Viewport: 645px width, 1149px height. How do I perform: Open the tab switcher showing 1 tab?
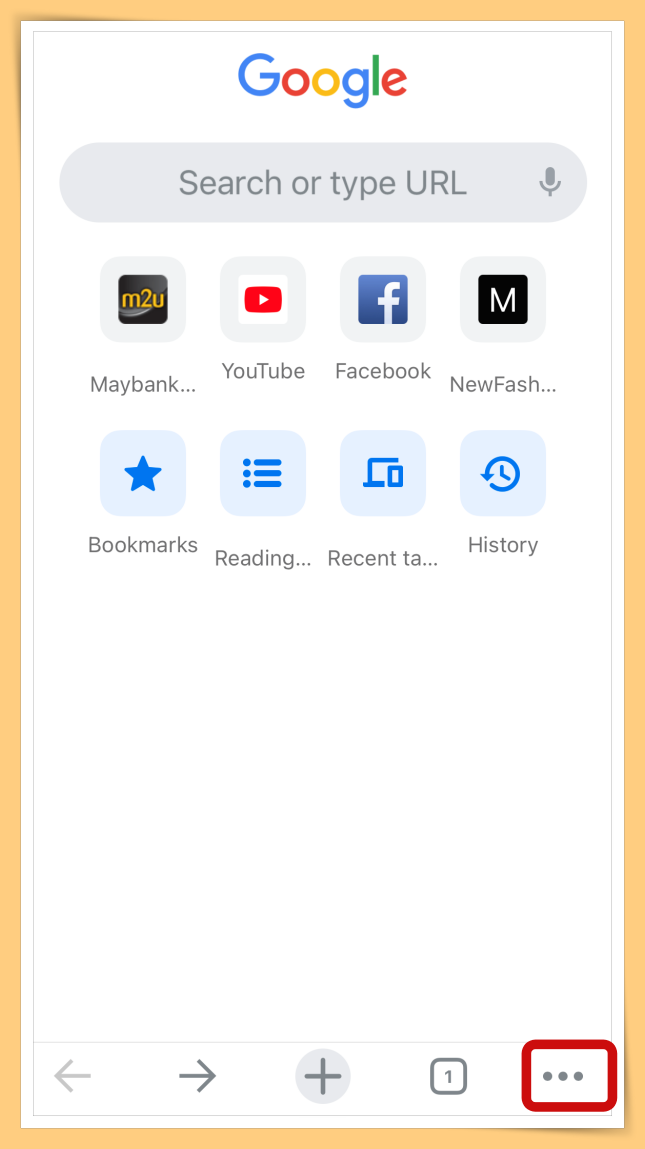(448, 1077)
